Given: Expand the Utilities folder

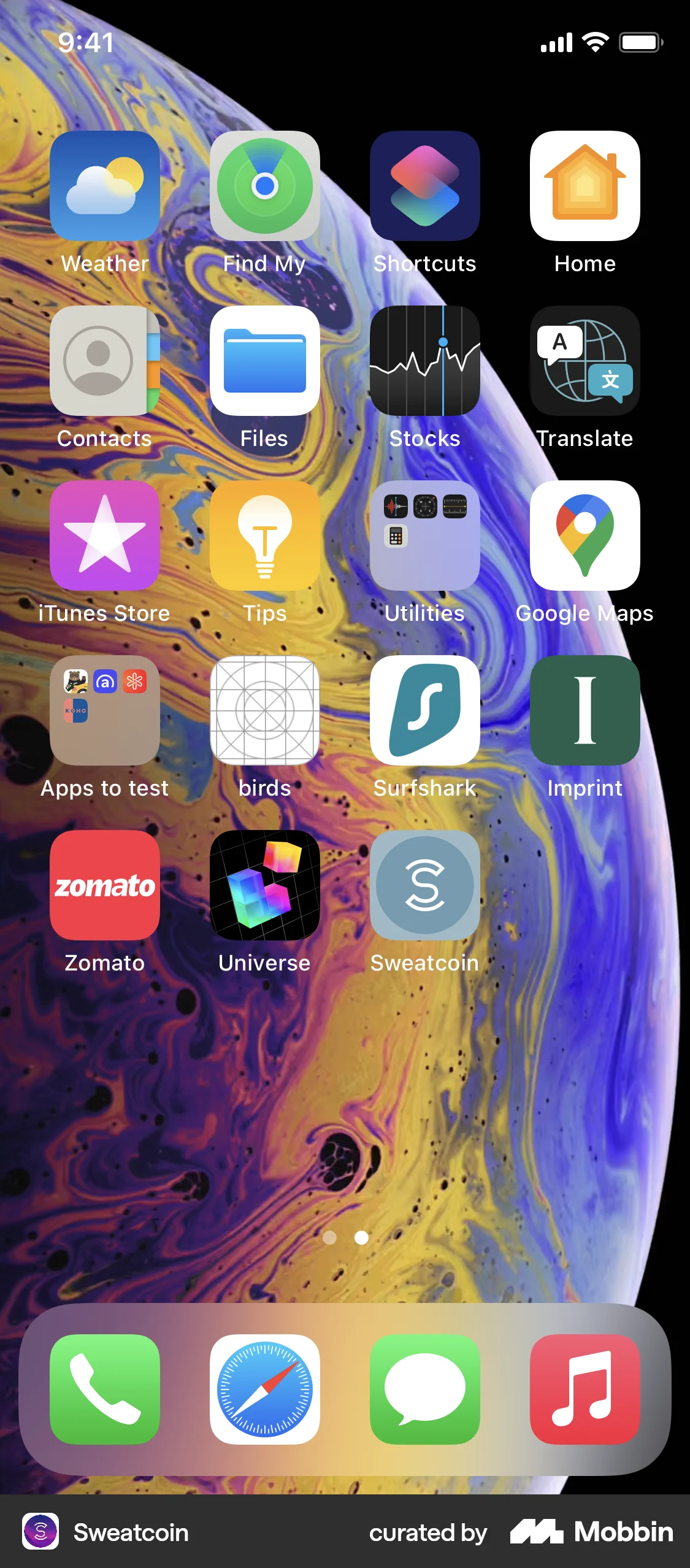Looking at the screenshot, I should [x=425, y=536].
